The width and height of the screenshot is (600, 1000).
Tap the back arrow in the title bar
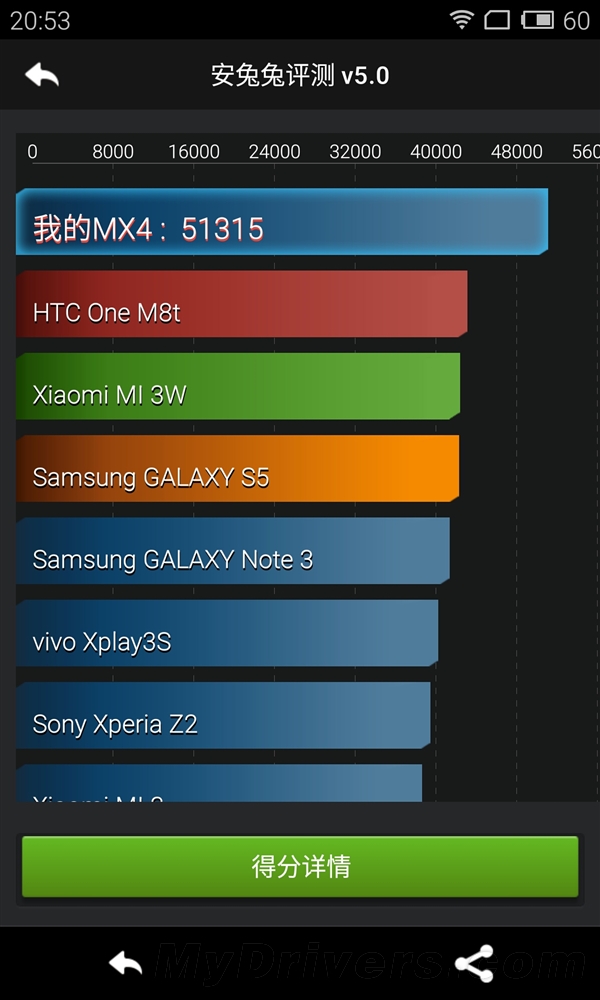tap(42, 75)
